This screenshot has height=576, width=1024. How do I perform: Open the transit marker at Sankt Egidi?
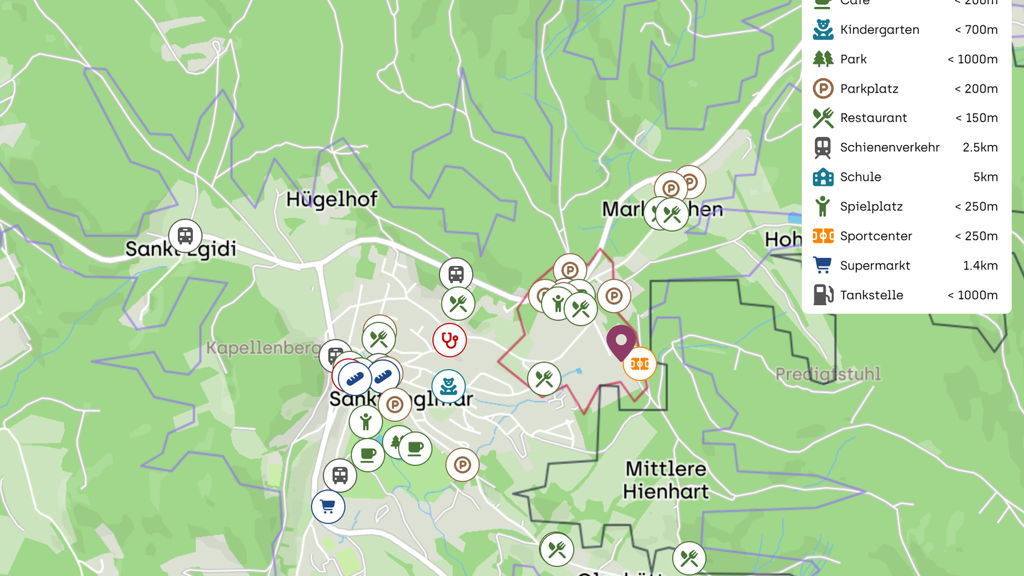(x=185, y=236)
